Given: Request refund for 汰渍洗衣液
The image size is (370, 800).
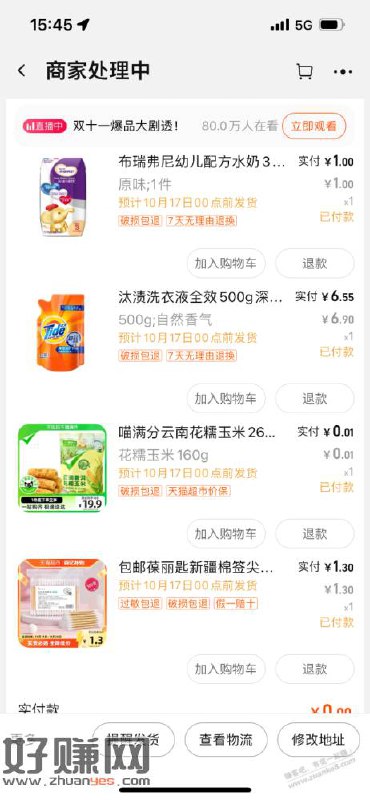Looking at the screenshot, I should pyautogui.click(x=314, y=398).
